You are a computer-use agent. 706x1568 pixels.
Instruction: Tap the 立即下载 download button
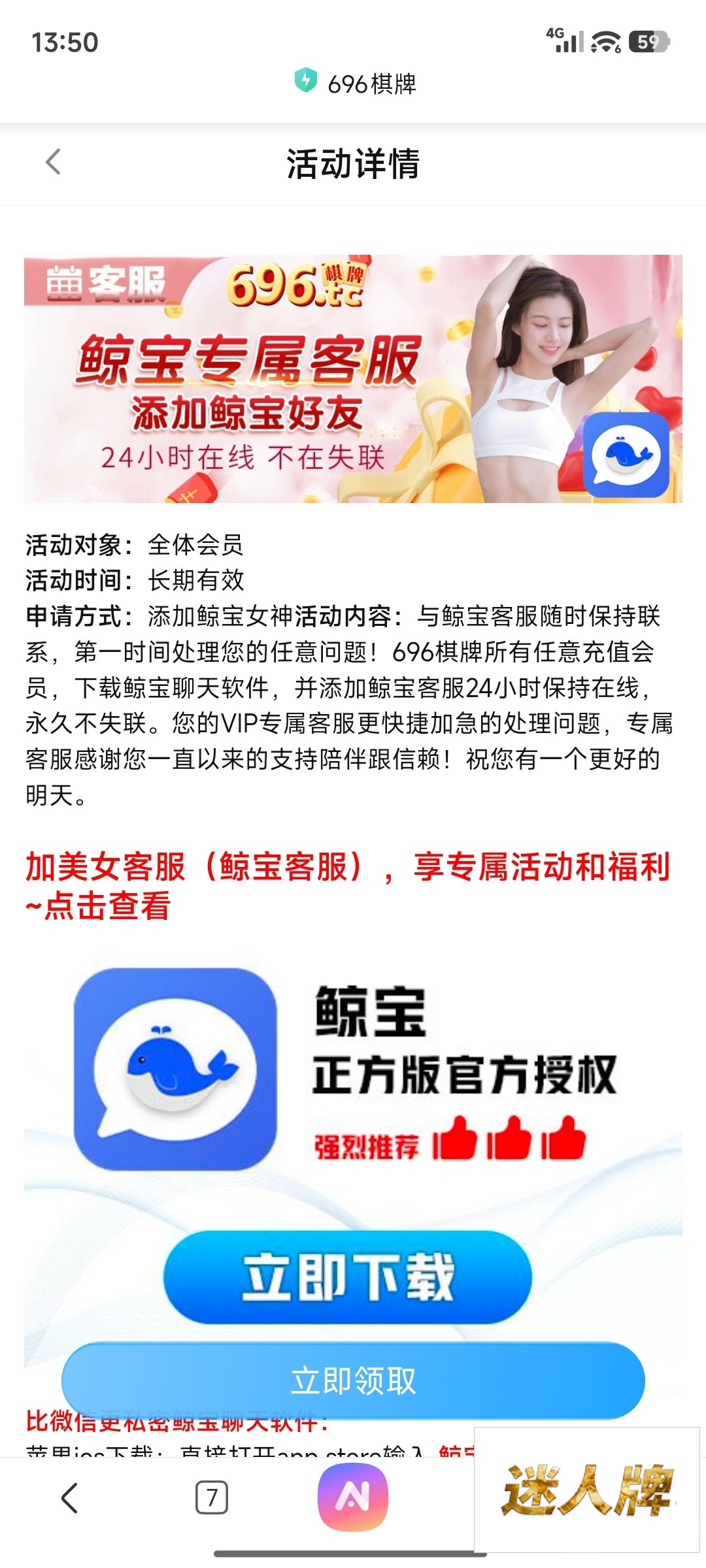[348, 1276]
